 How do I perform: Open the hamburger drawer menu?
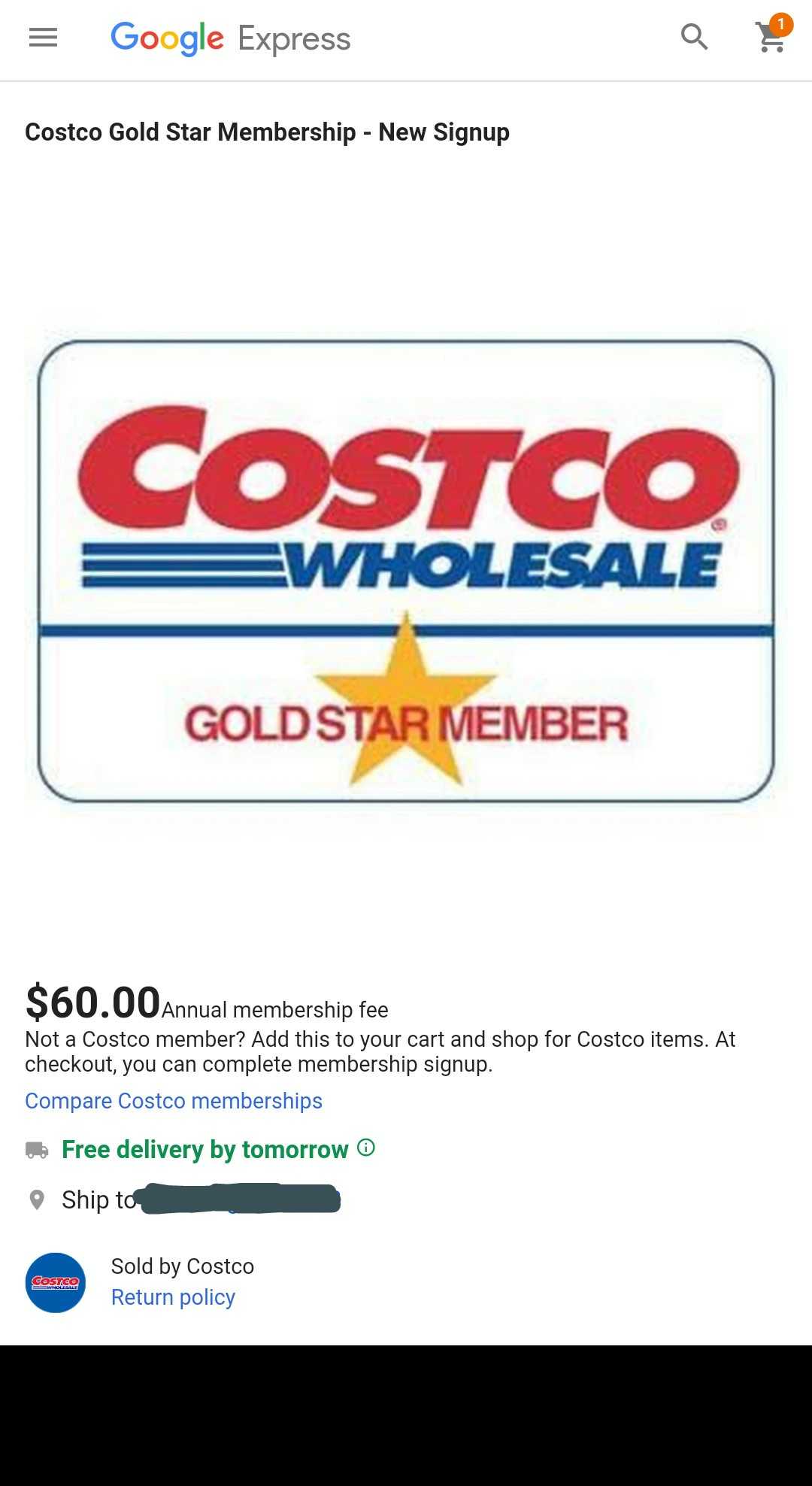43,37
